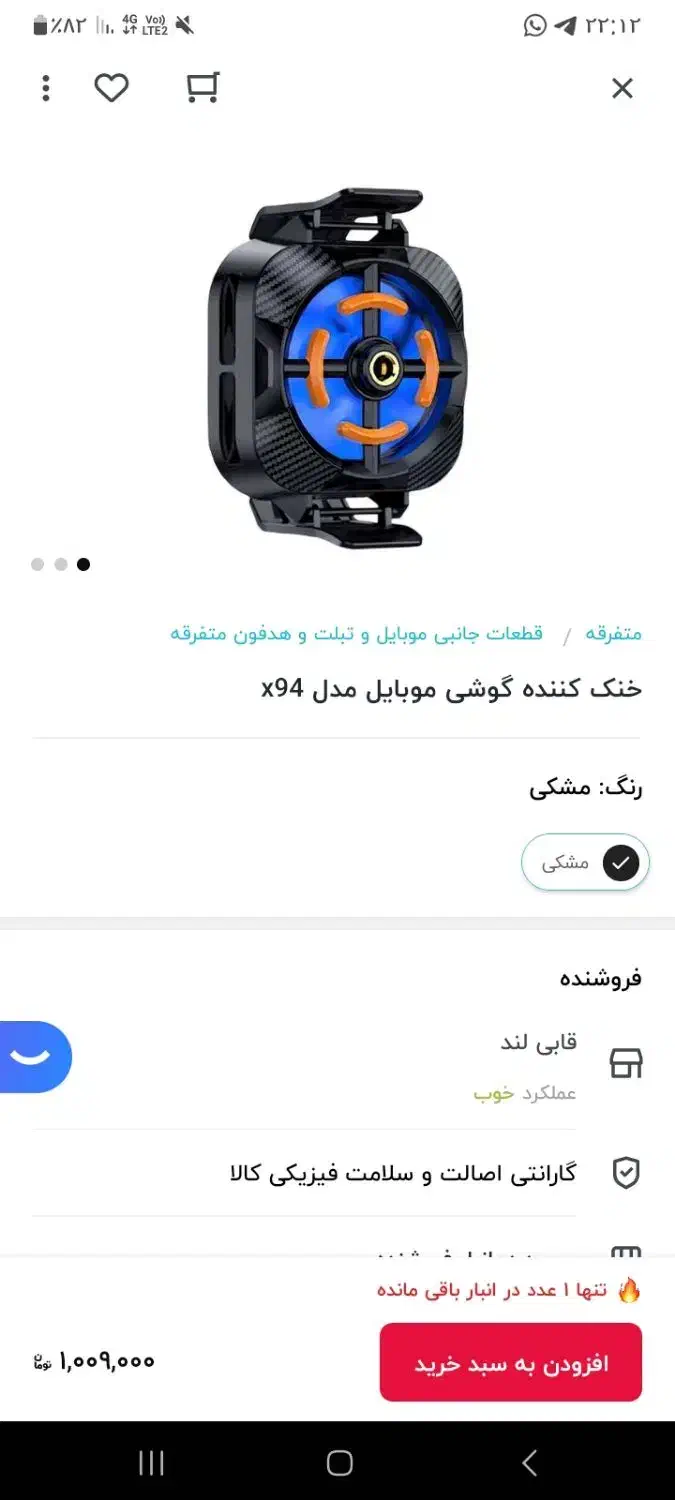Open the mobile cooler product image
This screenshot has height=1500, width=675.
337,367
